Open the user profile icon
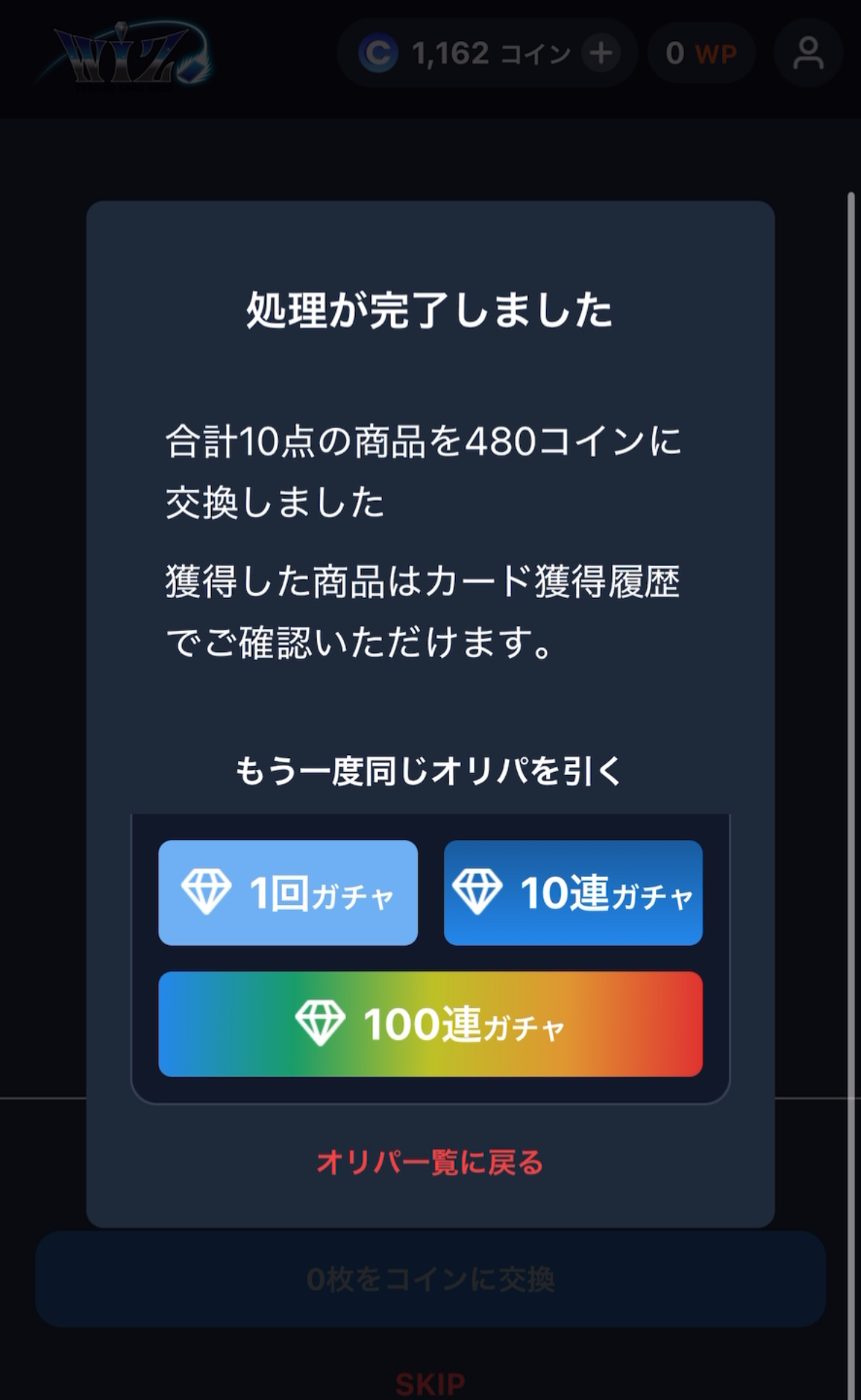 point(808,53)
